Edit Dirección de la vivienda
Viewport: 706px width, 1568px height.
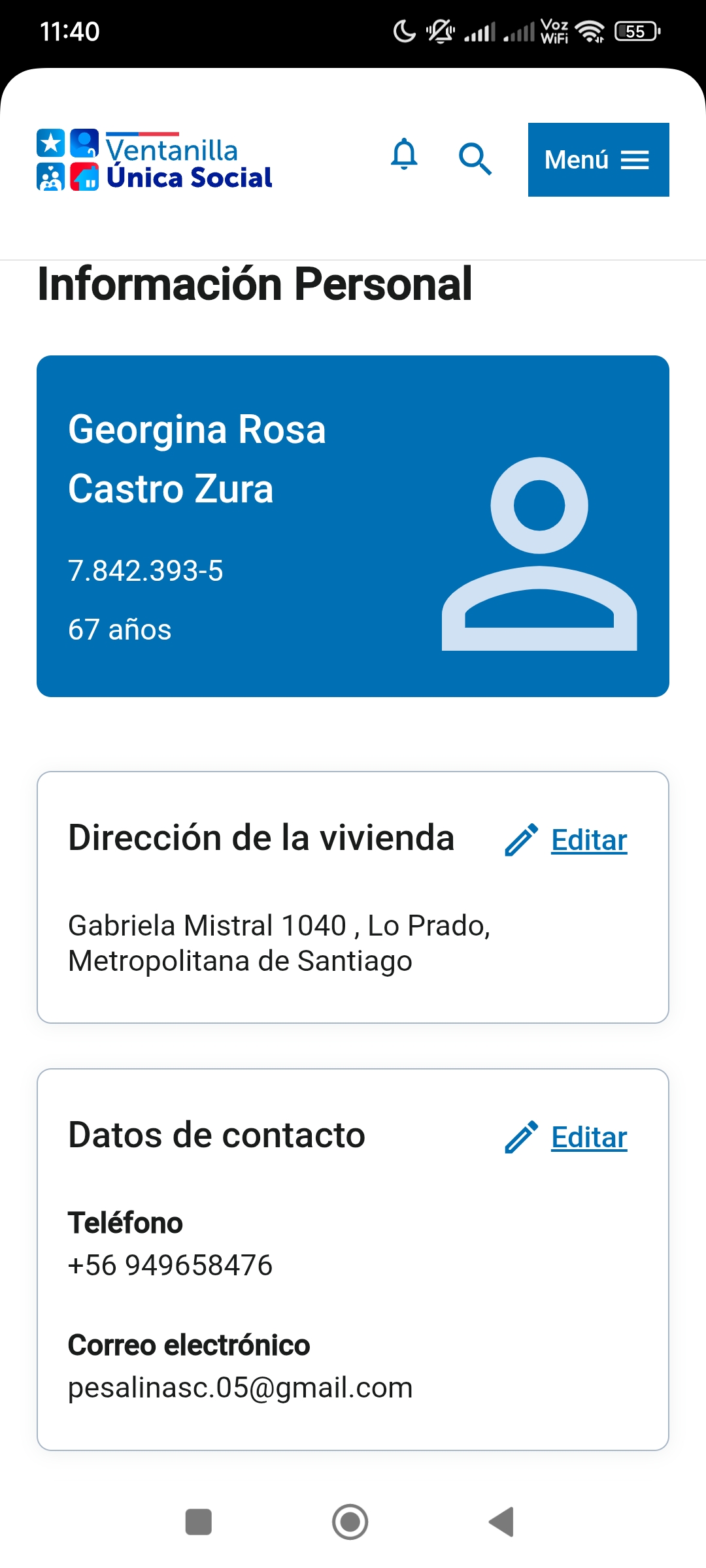pos(567,840)
